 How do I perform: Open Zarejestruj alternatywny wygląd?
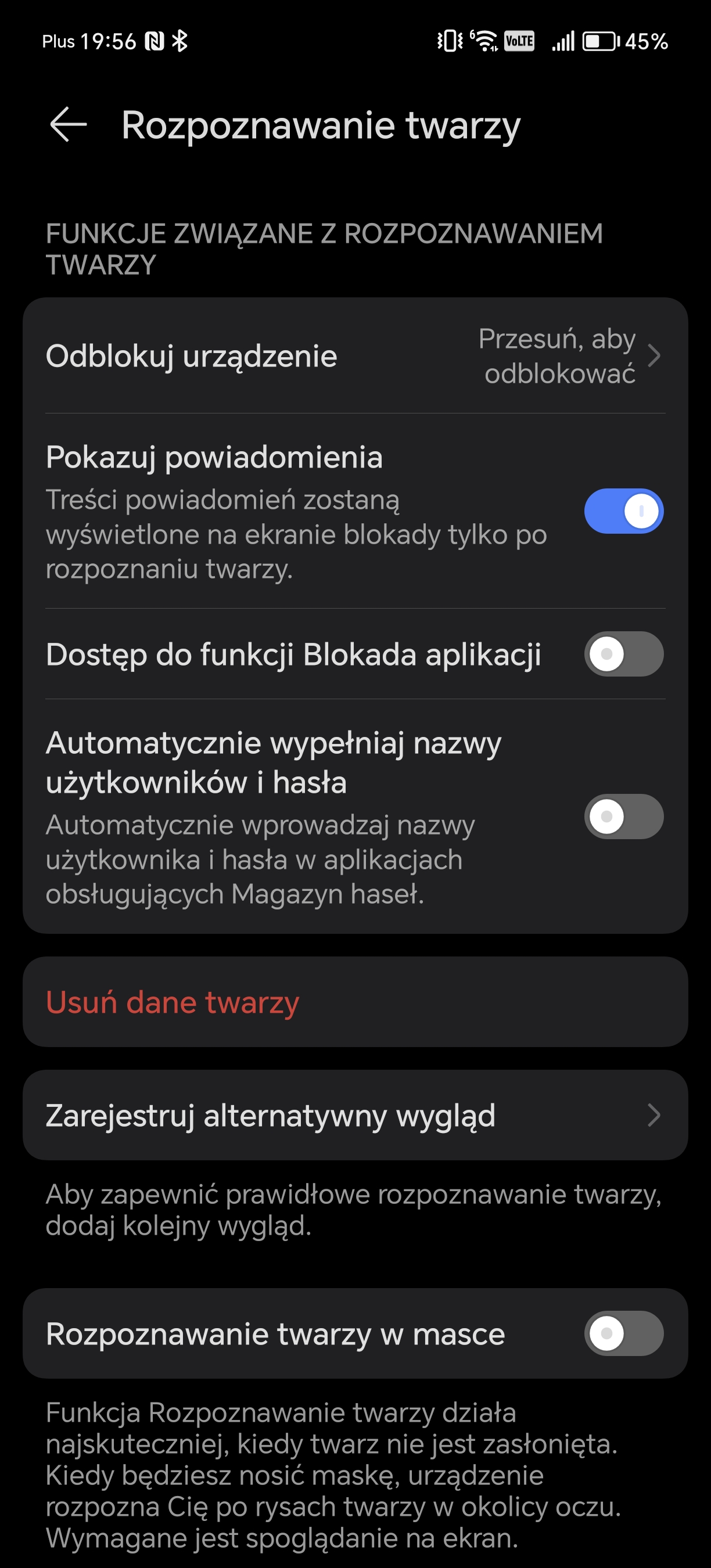click(354, 1115)
